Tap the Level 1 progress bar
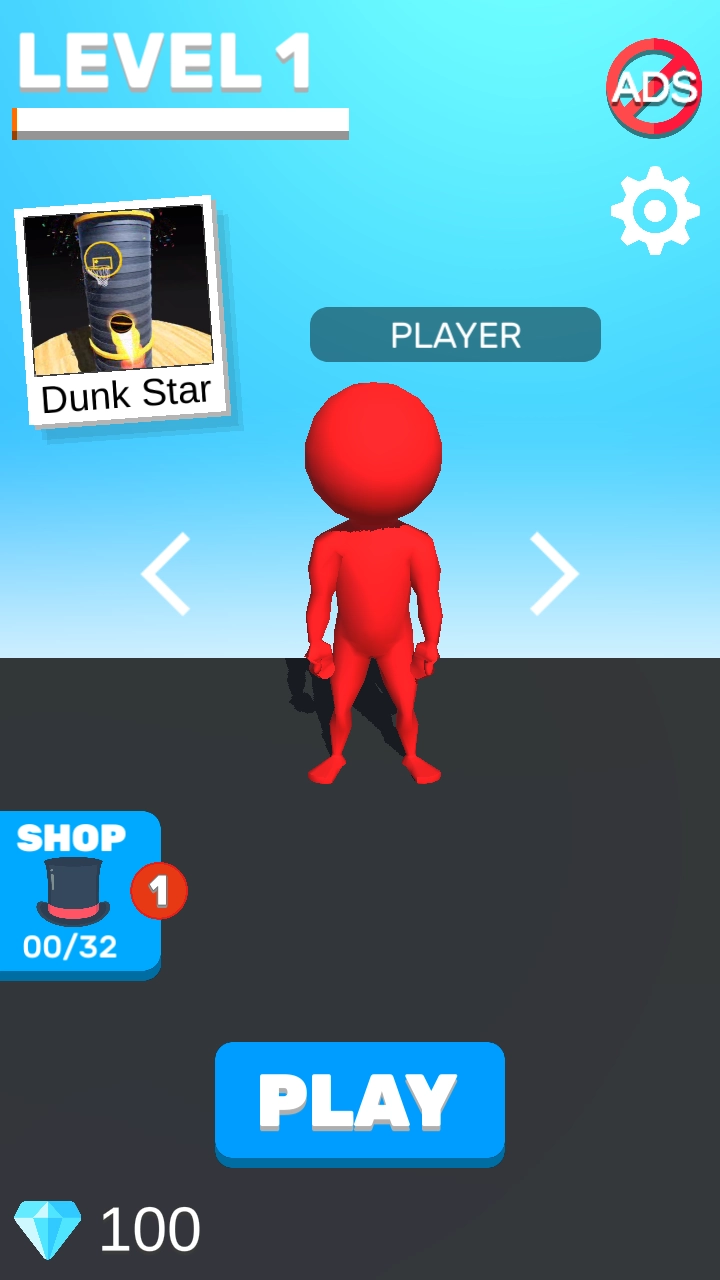 180,122
